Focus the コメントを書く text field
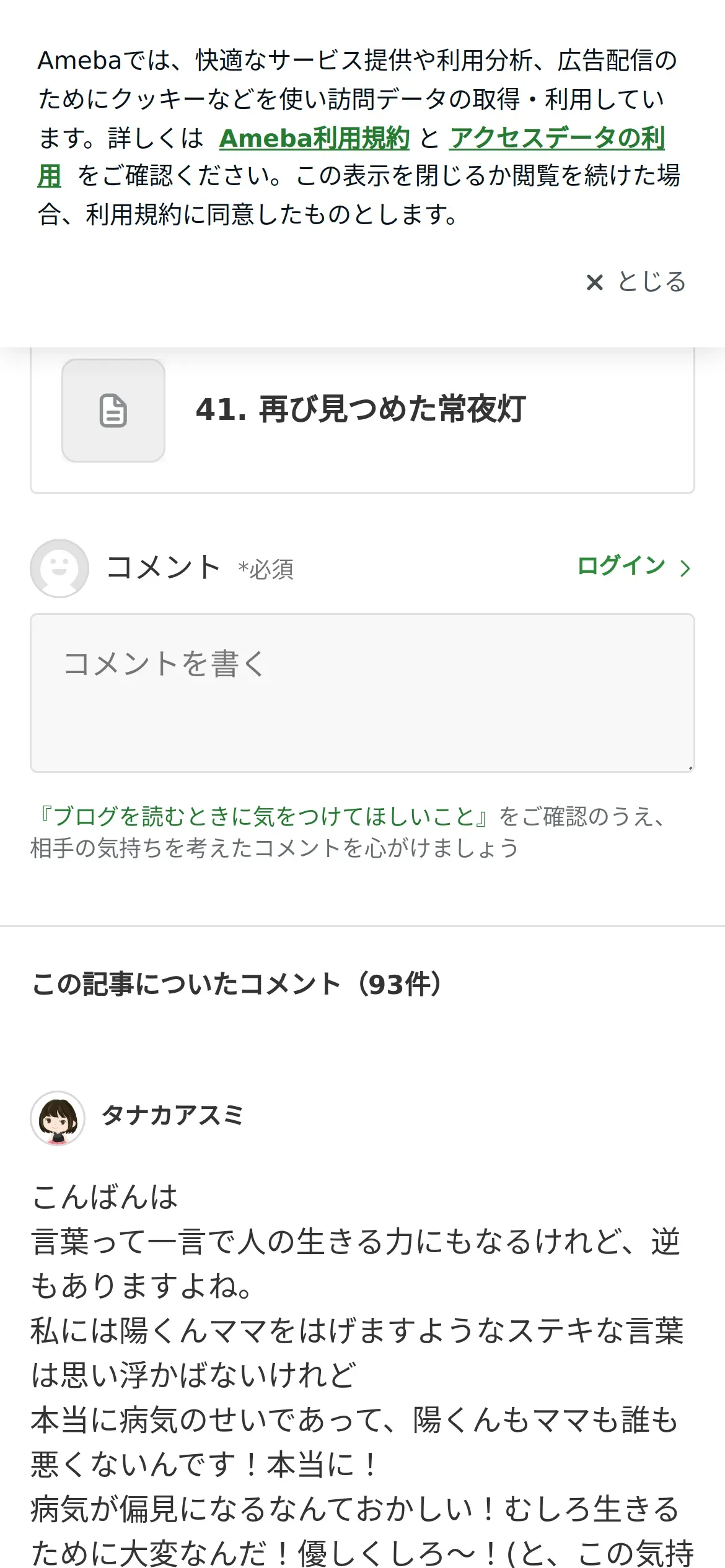Viewport: 725px width, 1568px height. coord(362,693)
